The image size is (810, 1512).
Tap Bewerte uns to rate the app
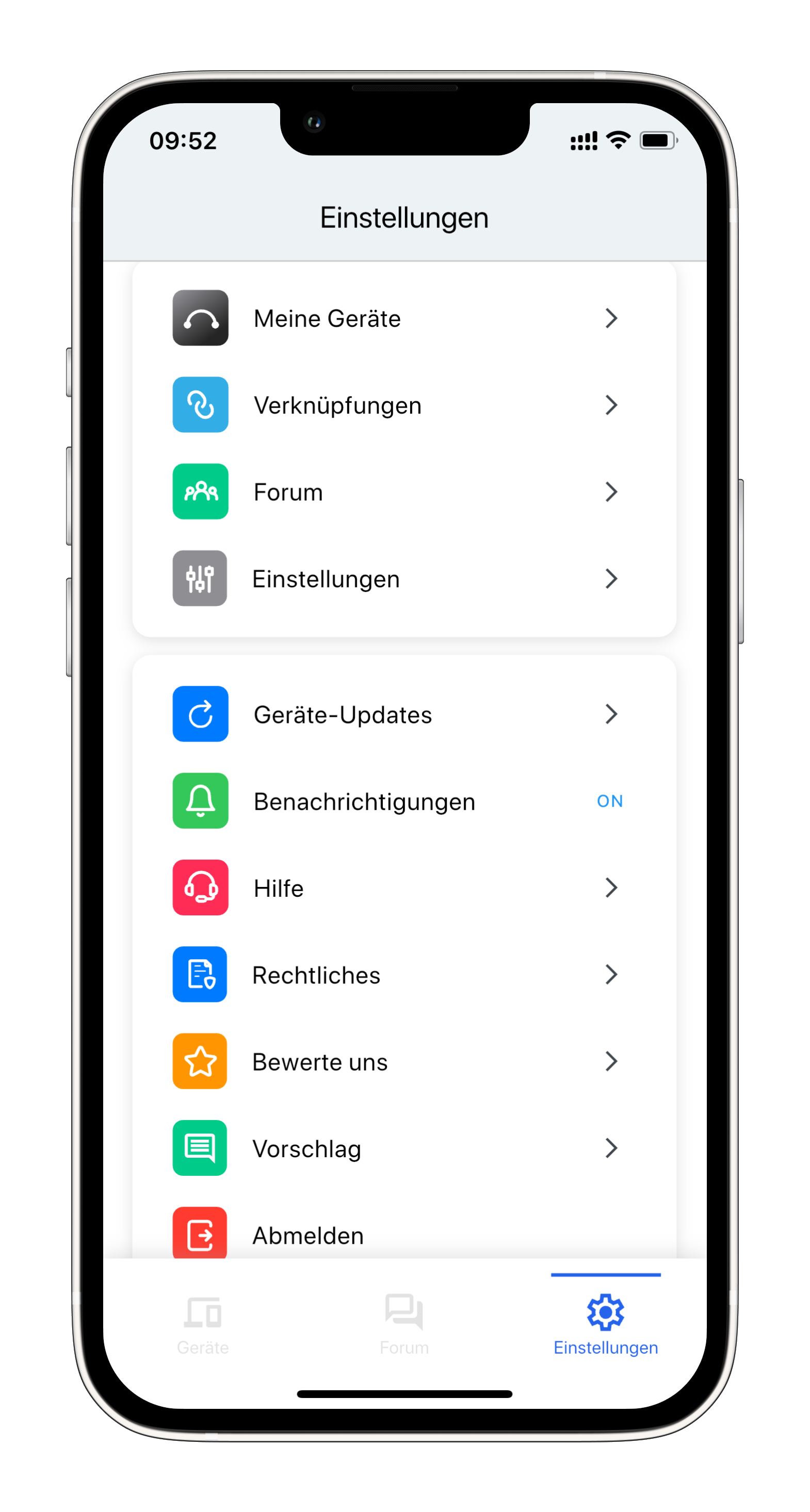[x=403, y=1062]
